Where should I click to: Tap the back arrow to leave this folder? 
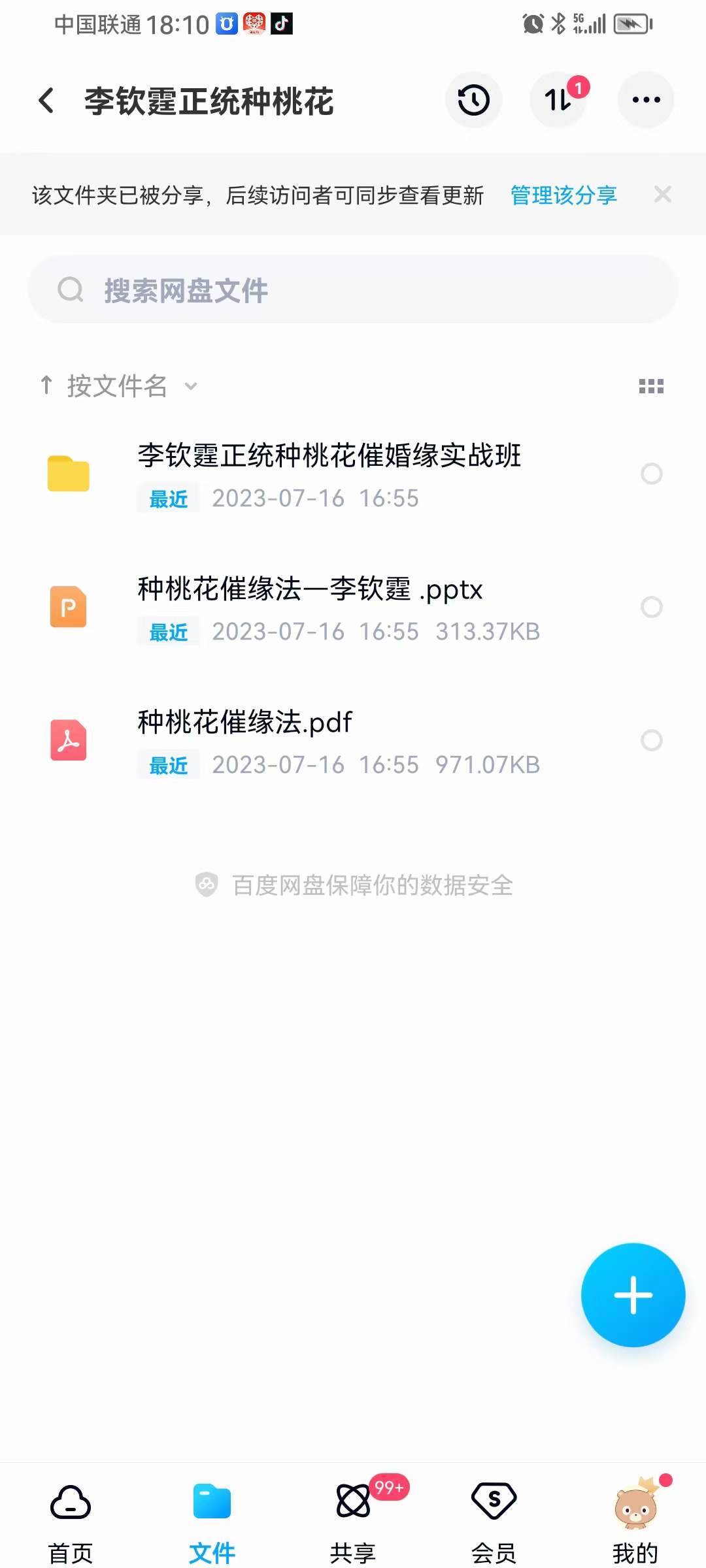tap(44, 100)
